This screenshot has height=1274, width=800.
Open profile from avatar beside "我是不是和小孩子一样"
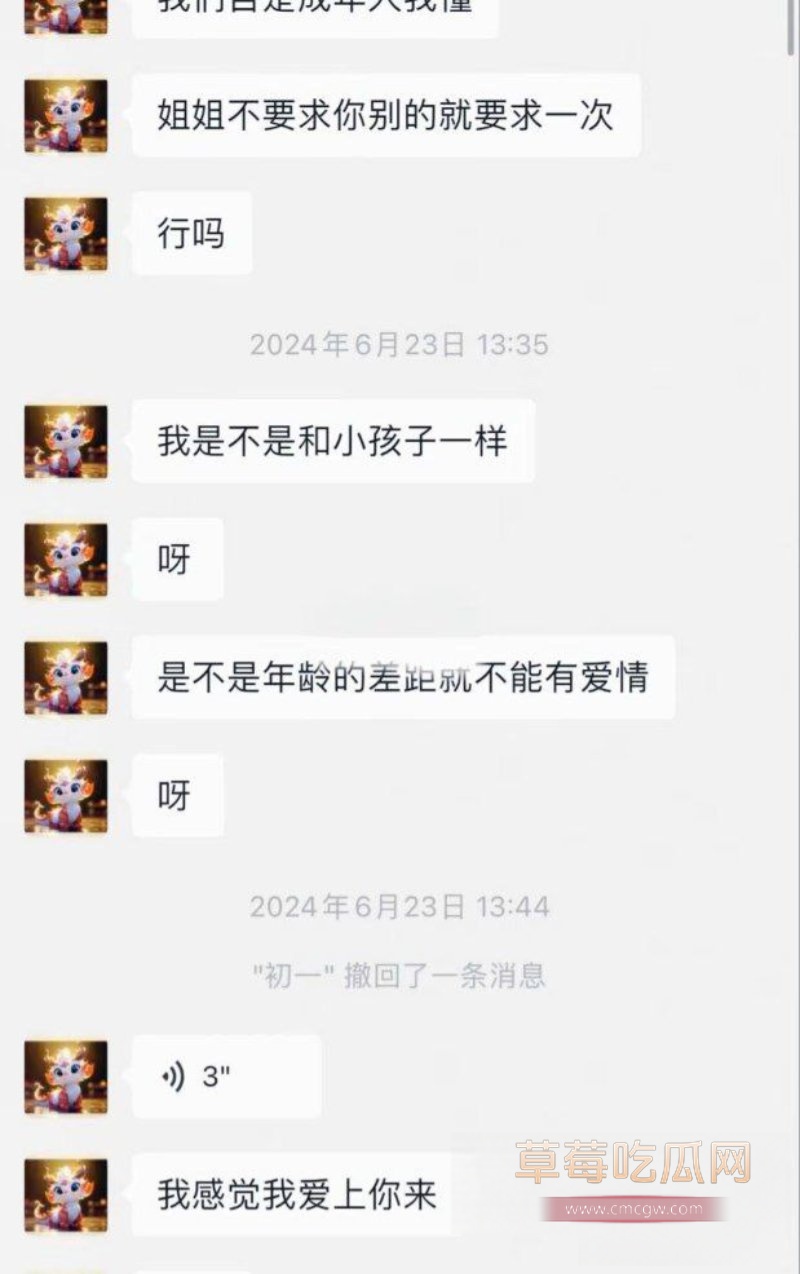coord(66,441)
